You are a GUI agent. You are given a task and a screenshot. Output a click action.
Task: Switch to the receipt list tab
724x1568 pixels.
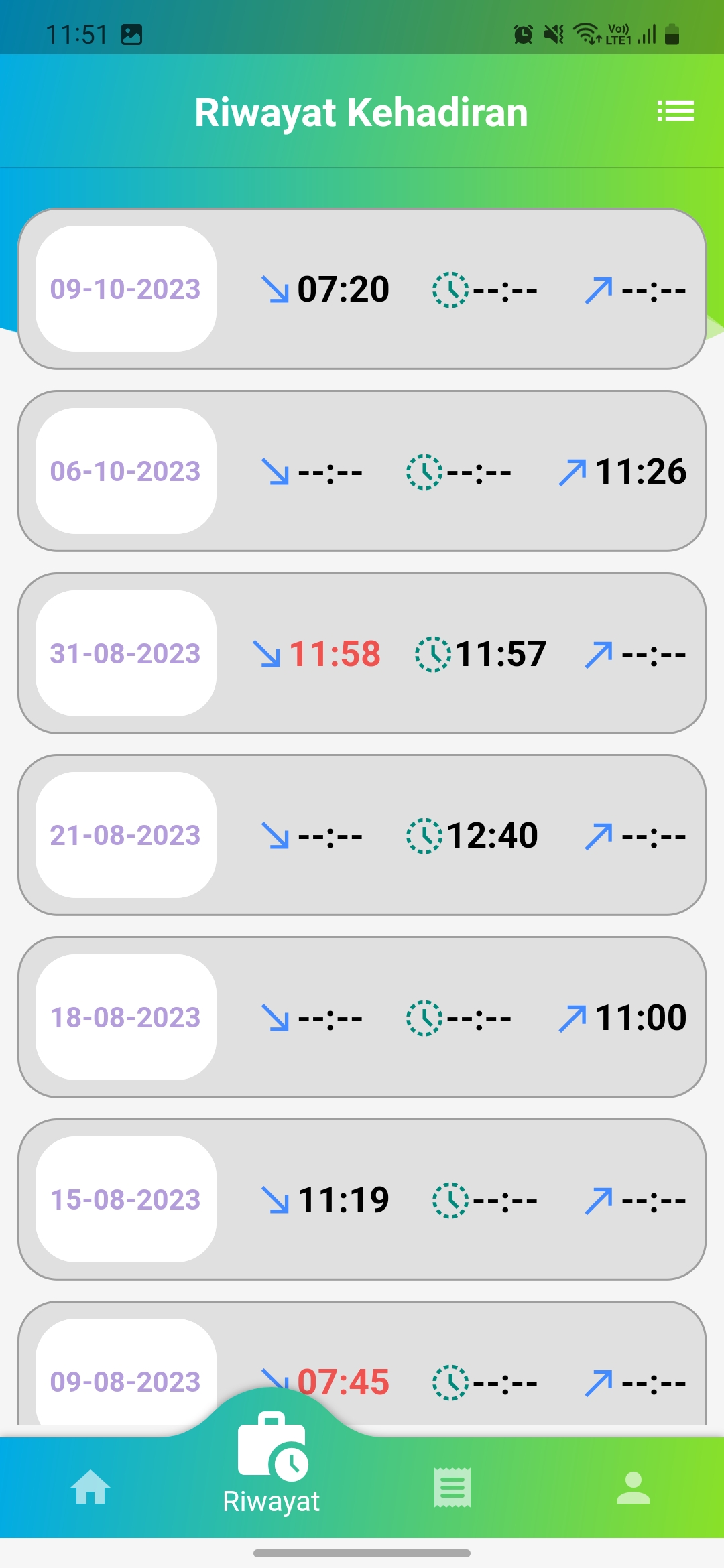point(452,1488)
